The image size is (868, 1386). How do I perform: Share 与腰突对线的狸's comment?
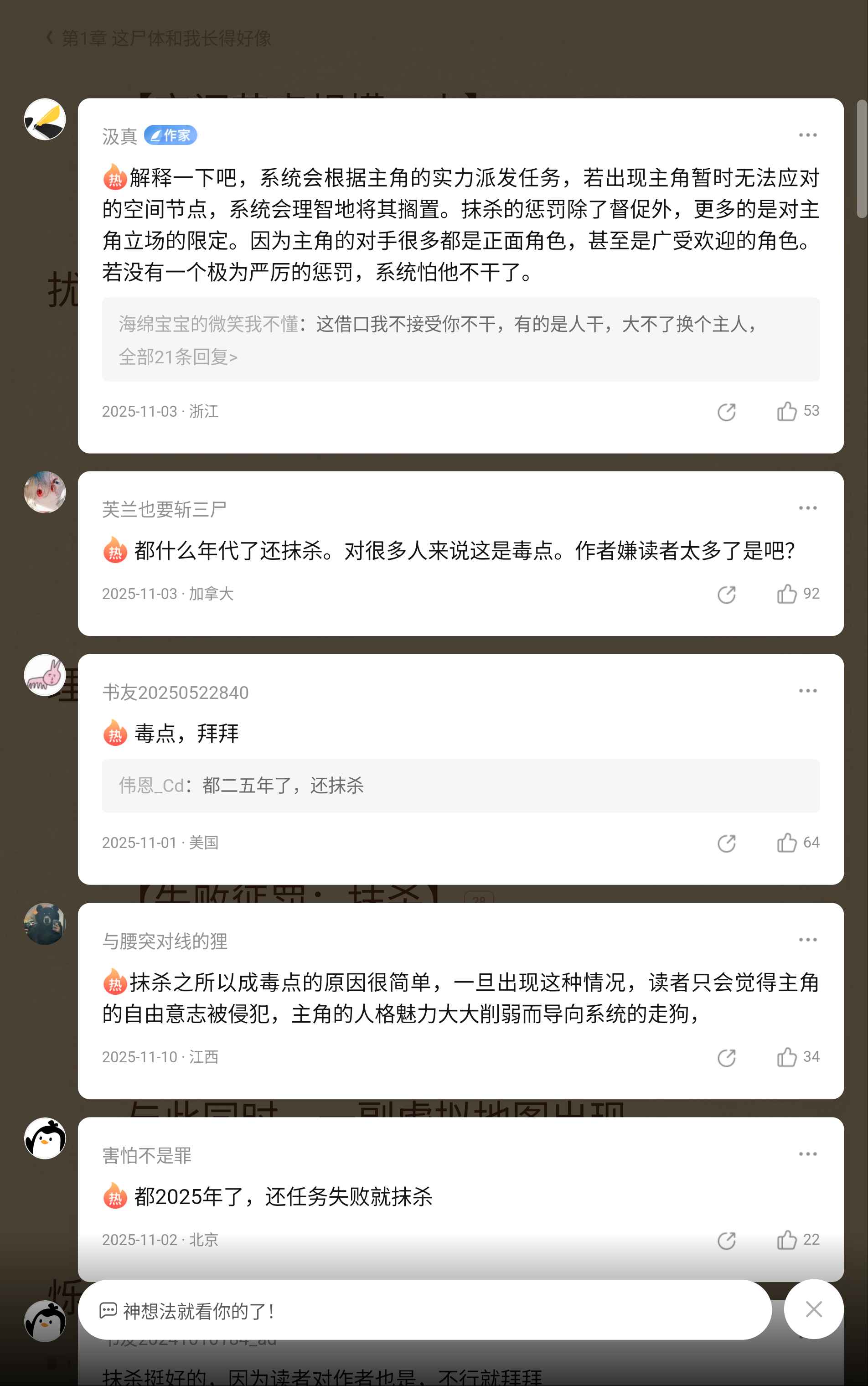(x=726, y=1058)
